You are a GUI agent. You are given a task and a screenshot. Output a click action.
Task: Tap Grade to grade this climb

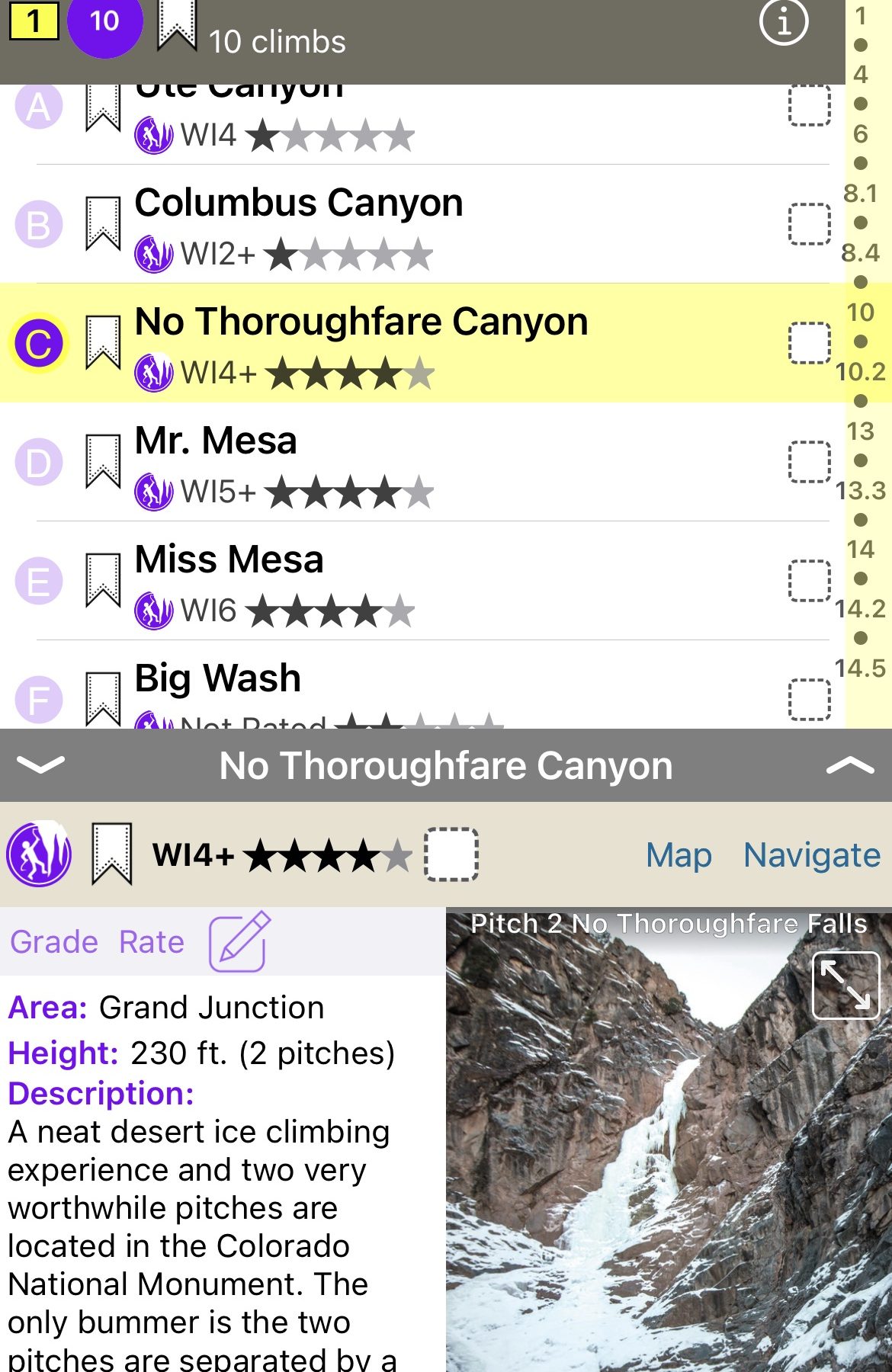point(54,942)
